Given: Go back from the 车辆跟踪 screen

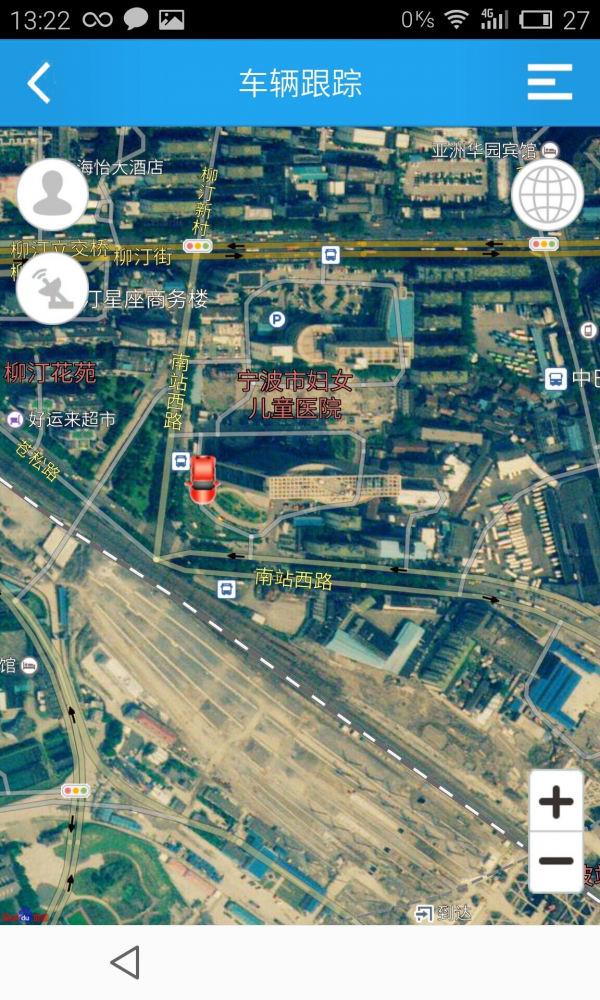Looking at the screenshot, I should pyautogui.click(x=39, y=83).
